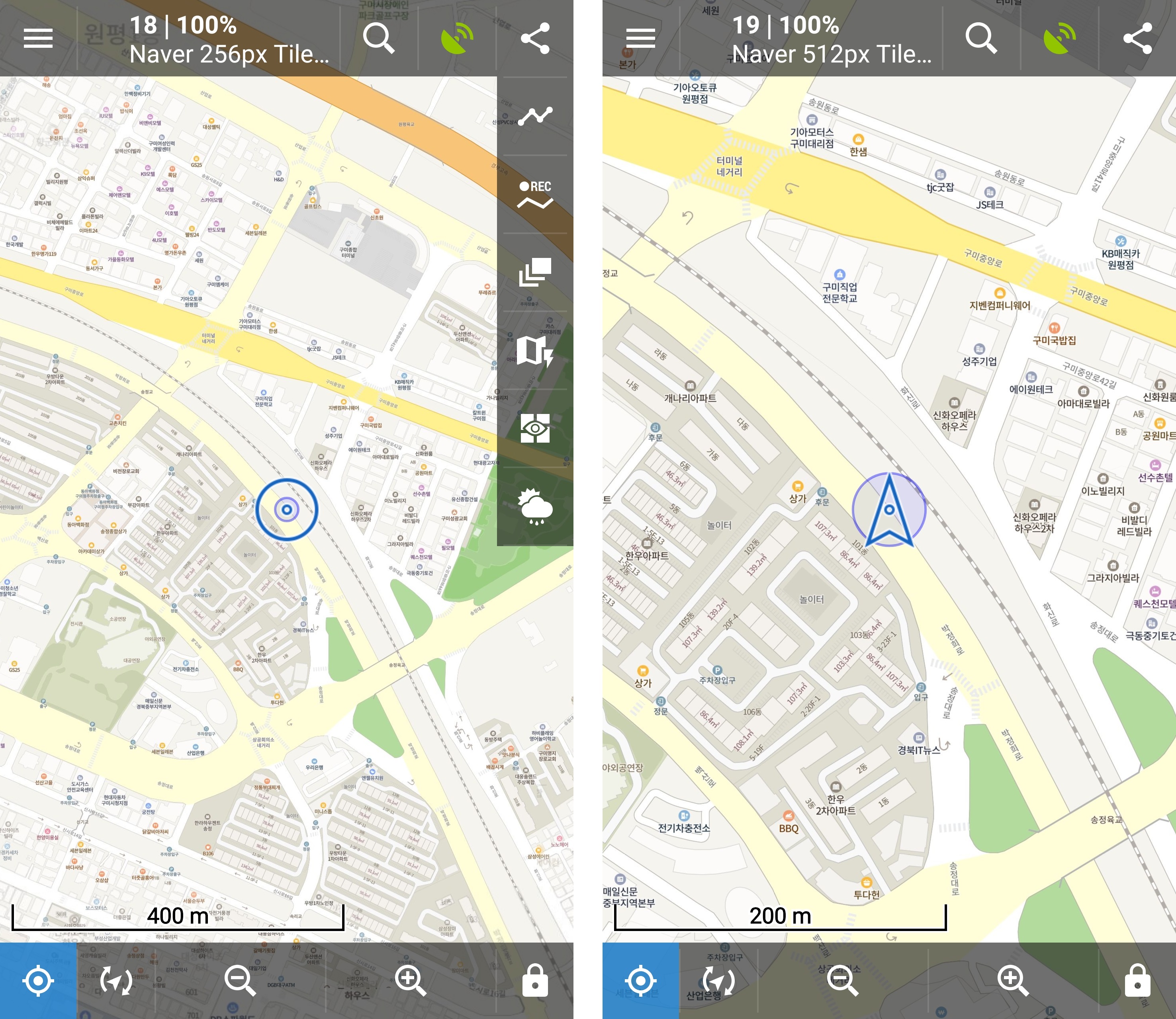
Task: Open the weather forecast icon
Action: (x=535, y=506)
